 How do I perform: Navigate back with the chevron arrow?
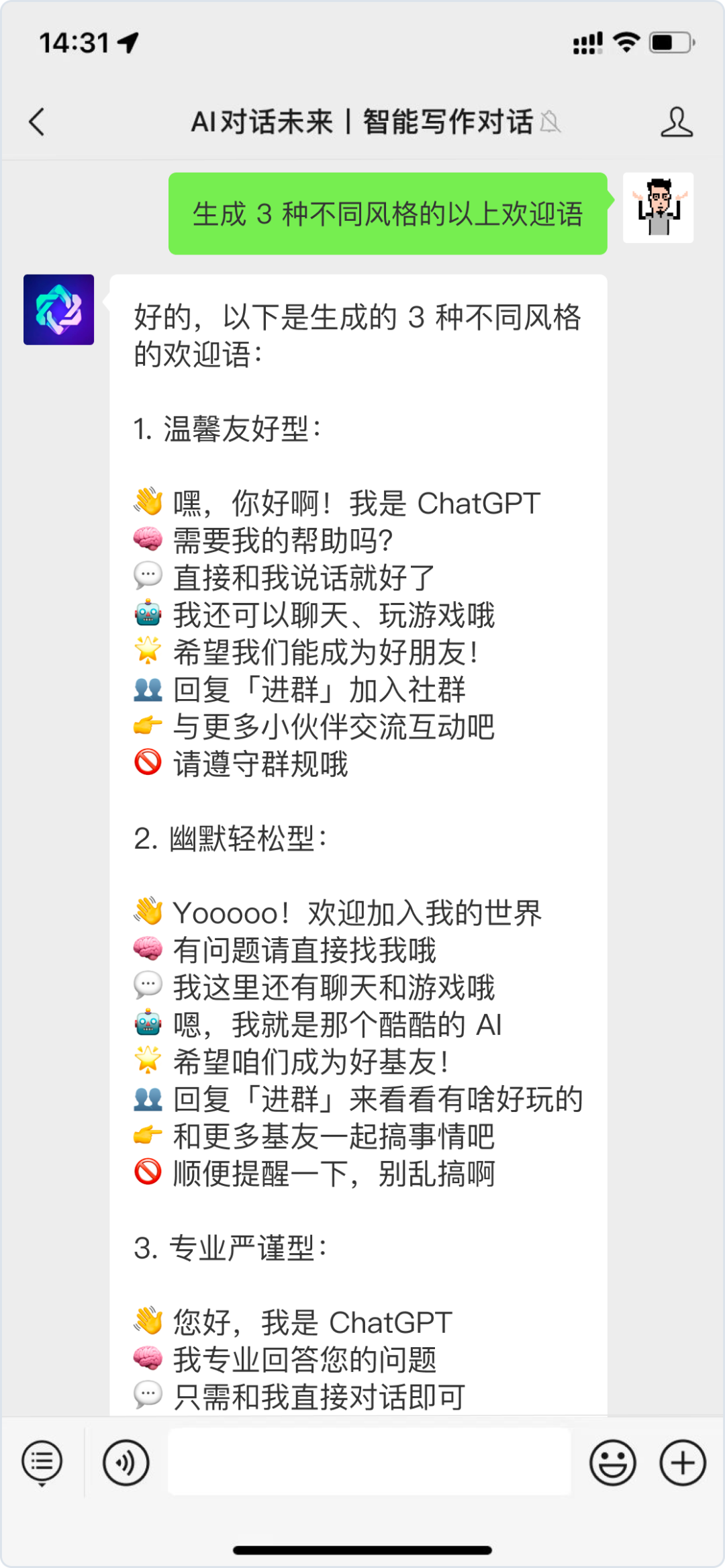[37, 123]
